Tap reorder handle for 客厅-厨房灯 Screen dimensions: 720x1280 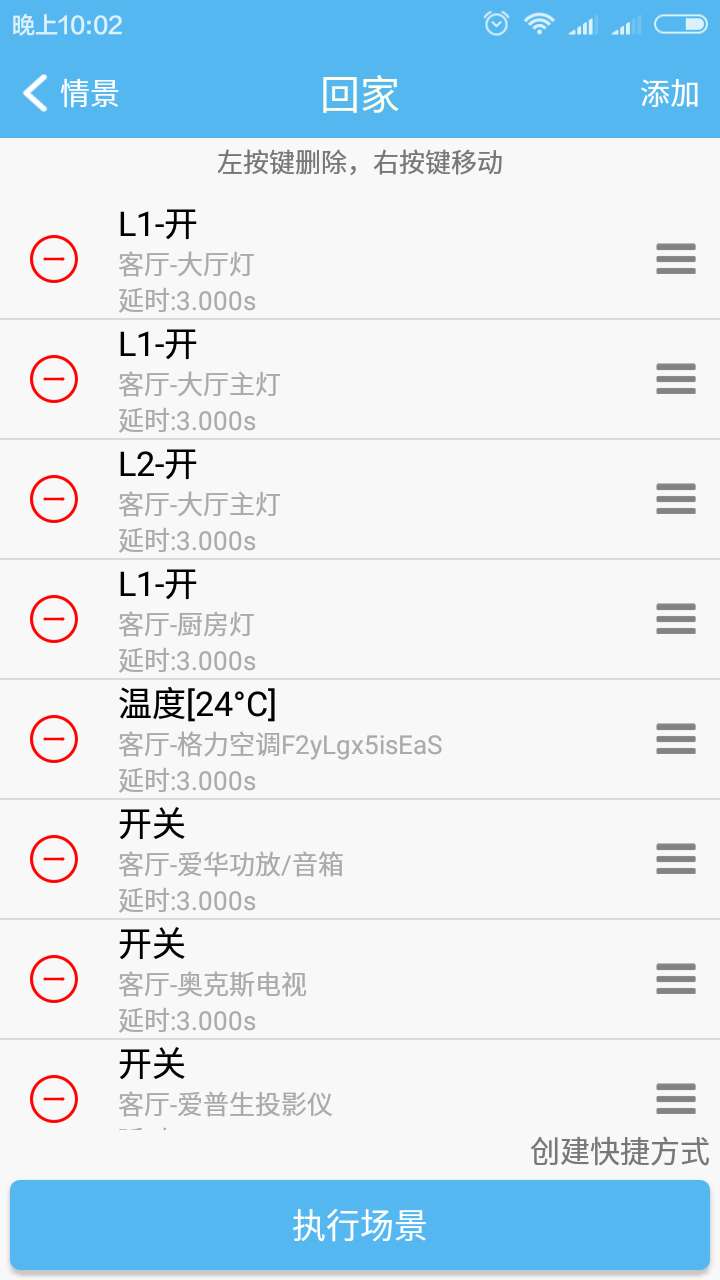[676, 620]
